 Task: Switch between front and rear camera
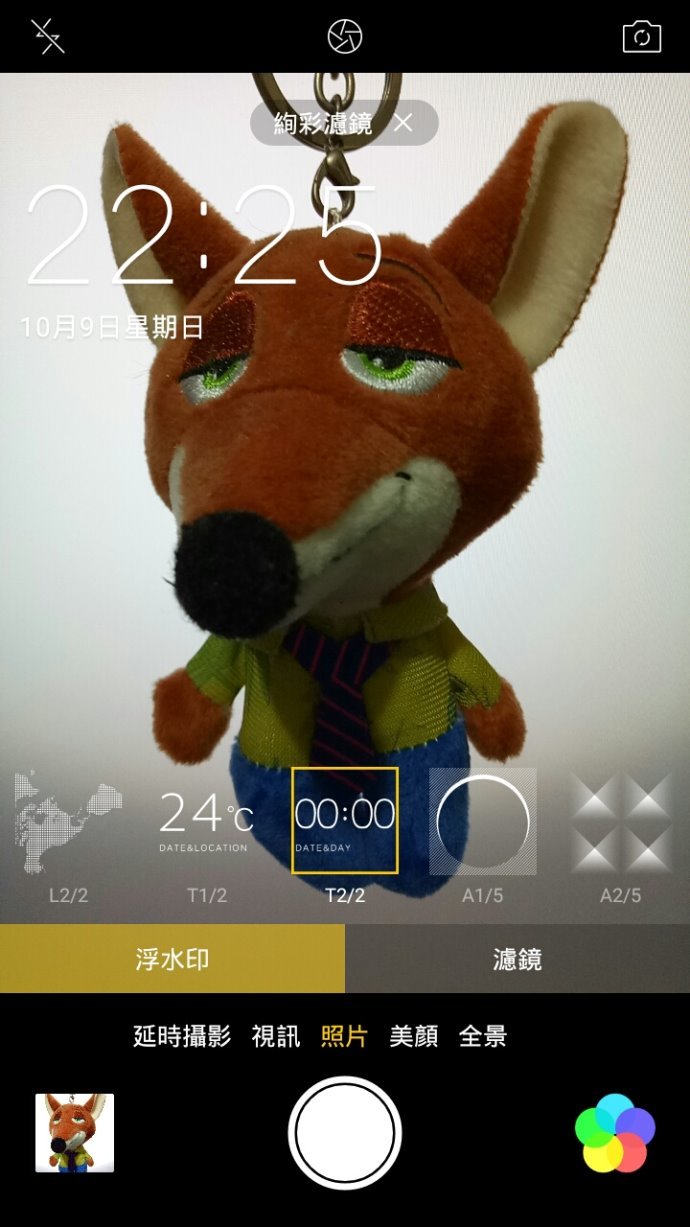click(x=641, y=37)
